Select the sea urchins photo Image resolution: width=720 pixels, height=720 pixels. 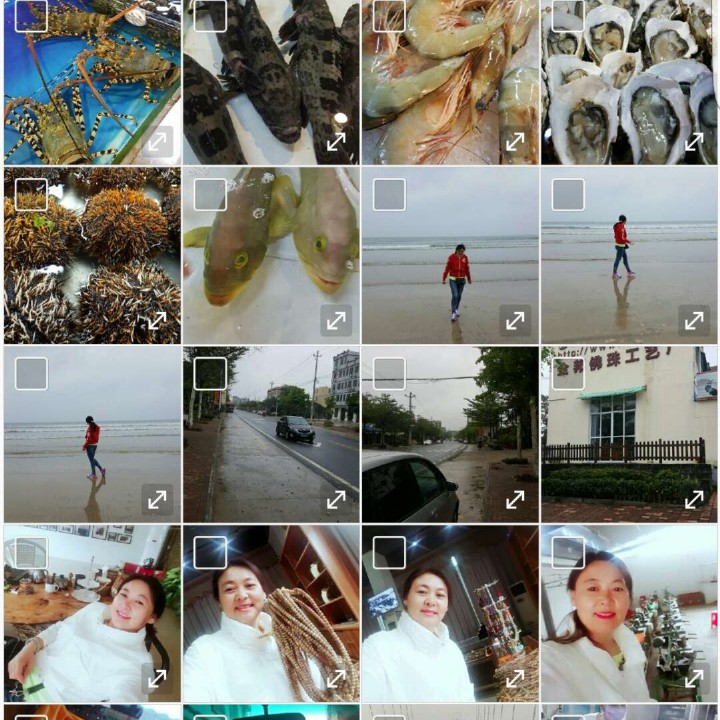31,194
